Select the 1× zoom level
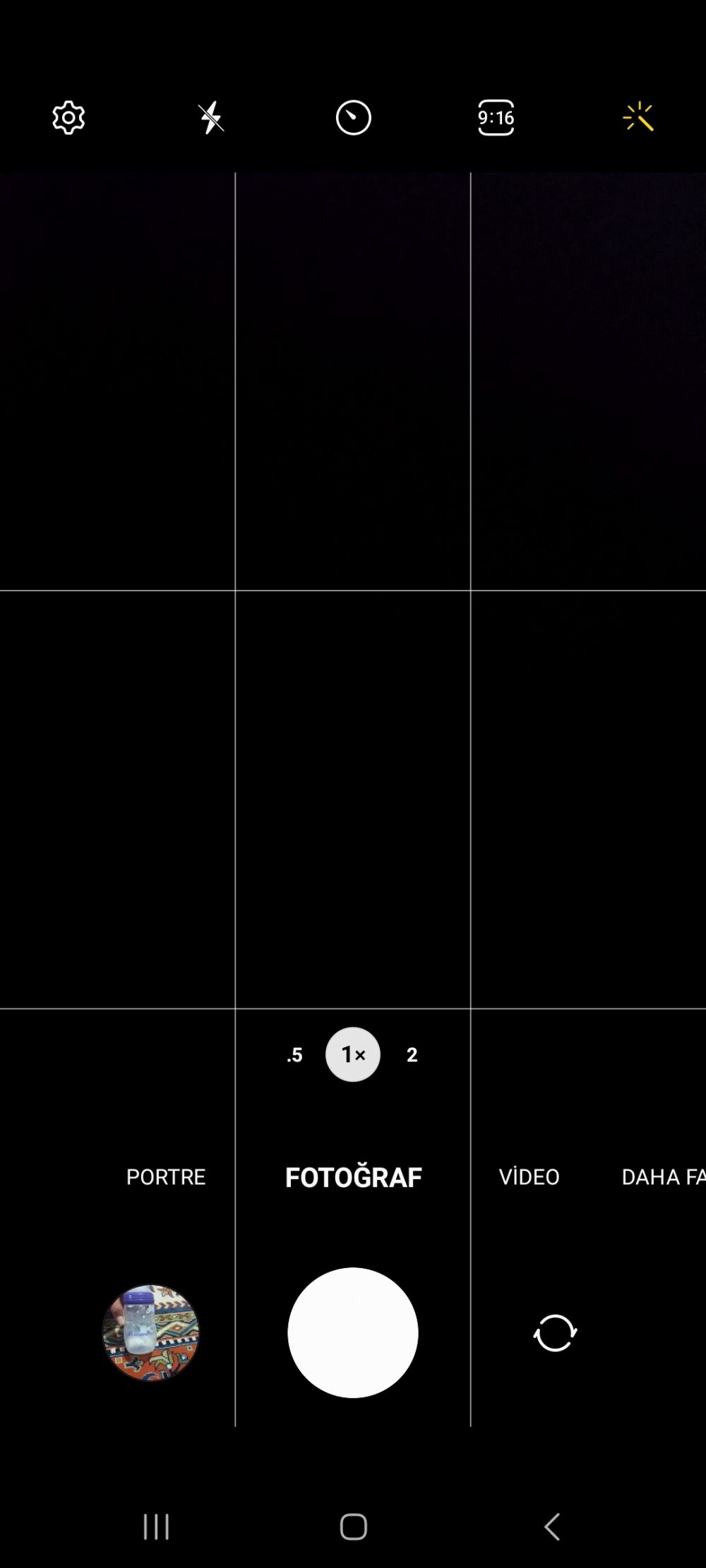Screen dimensions: 706x1568 (352, 1054)
